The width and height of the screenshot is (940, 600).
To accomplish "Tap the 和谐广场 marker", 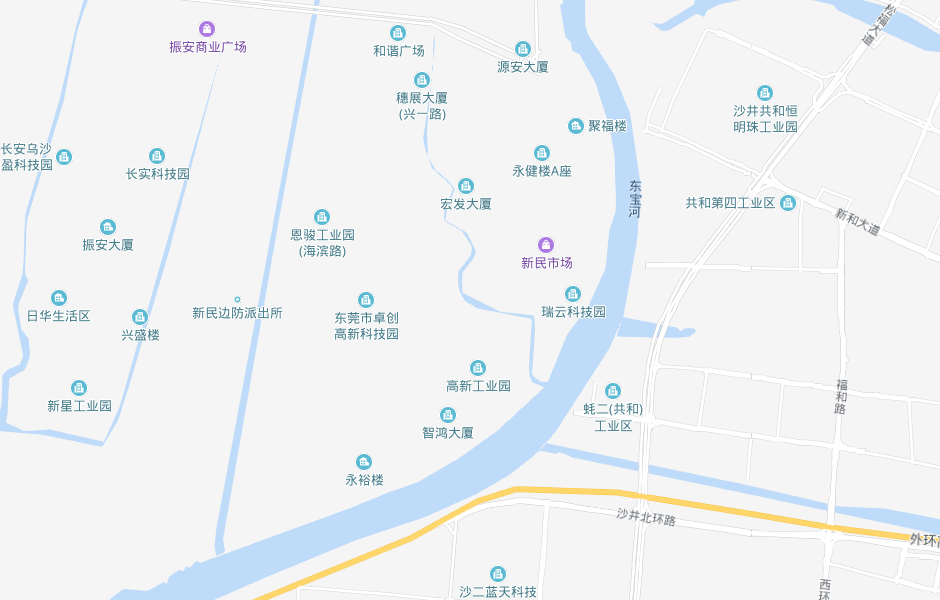I will point(398,33).
